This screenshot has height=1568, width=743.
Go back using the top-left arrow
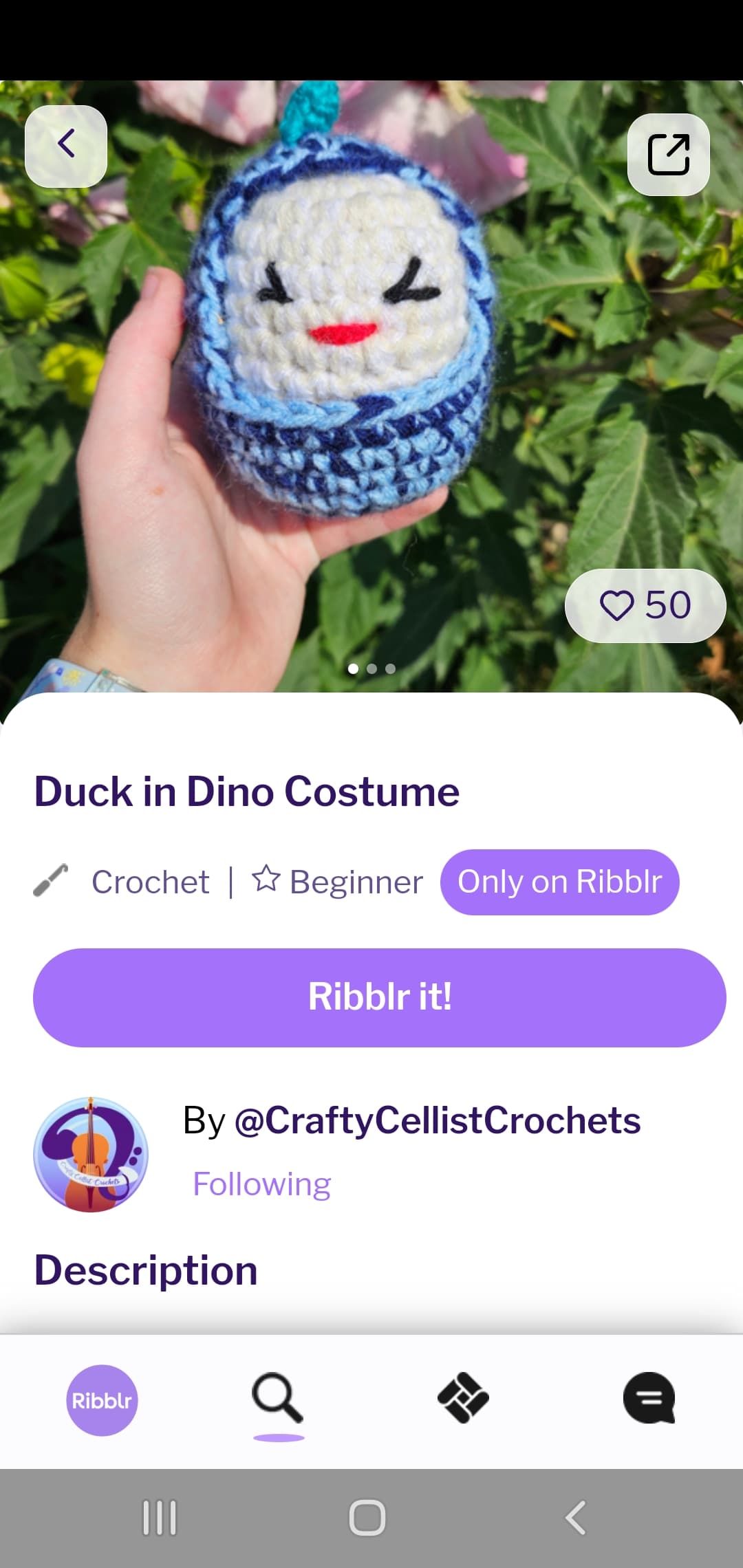66,146
